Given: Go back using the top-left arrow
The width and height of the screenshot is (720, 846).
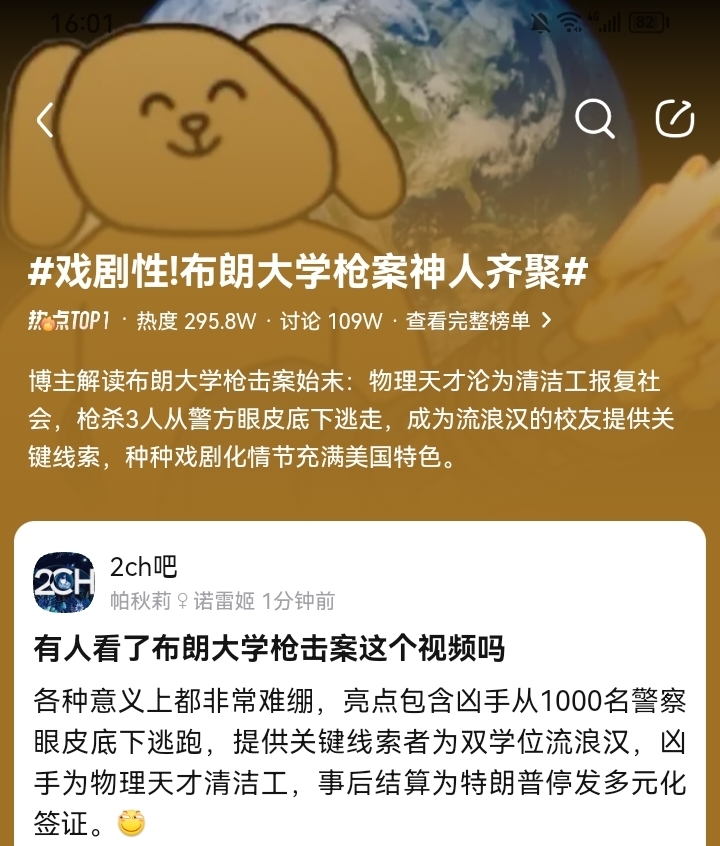Looking at the screenshot, I should coord(45,120).
